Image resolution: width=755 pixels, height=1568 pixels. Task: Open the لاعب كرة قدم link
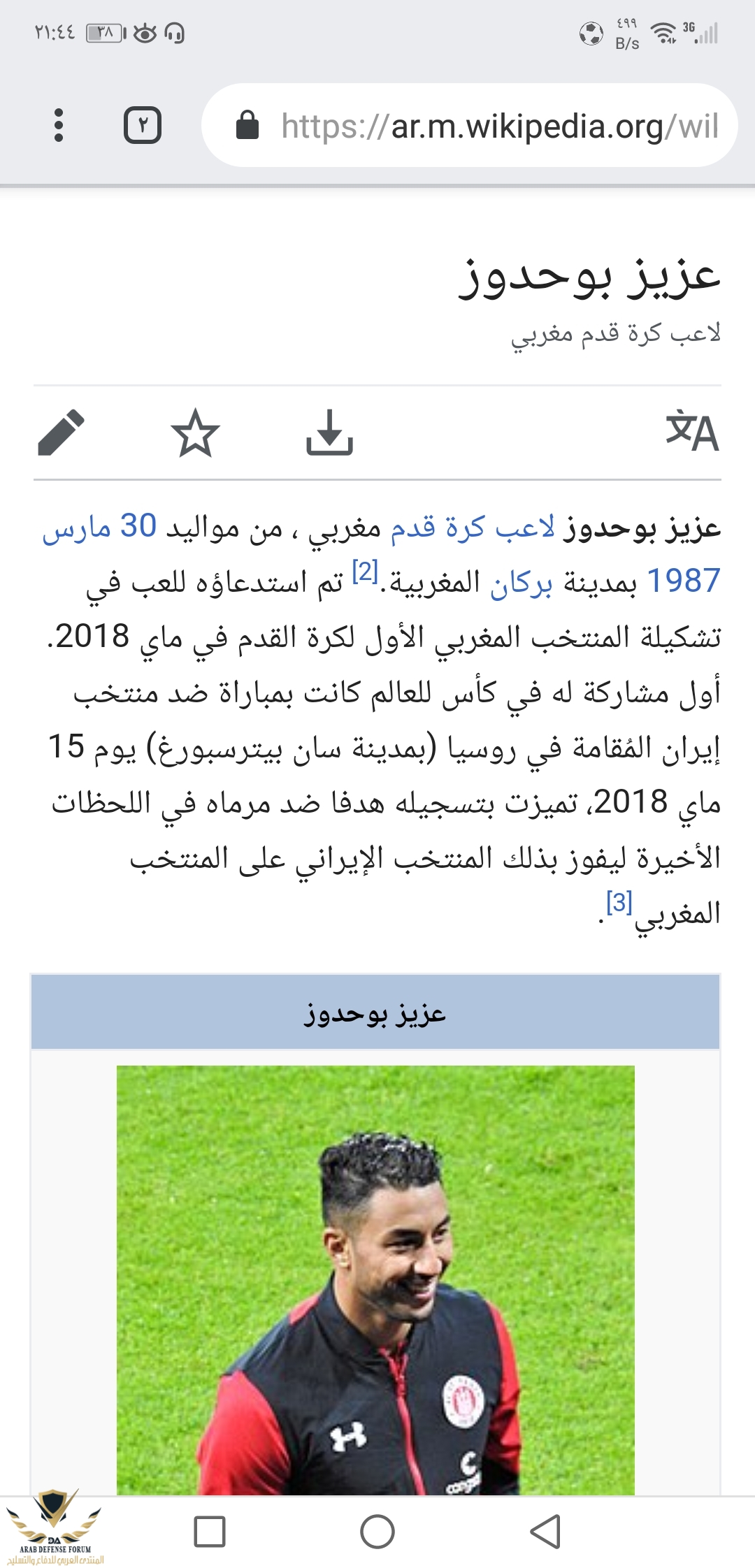473,528
